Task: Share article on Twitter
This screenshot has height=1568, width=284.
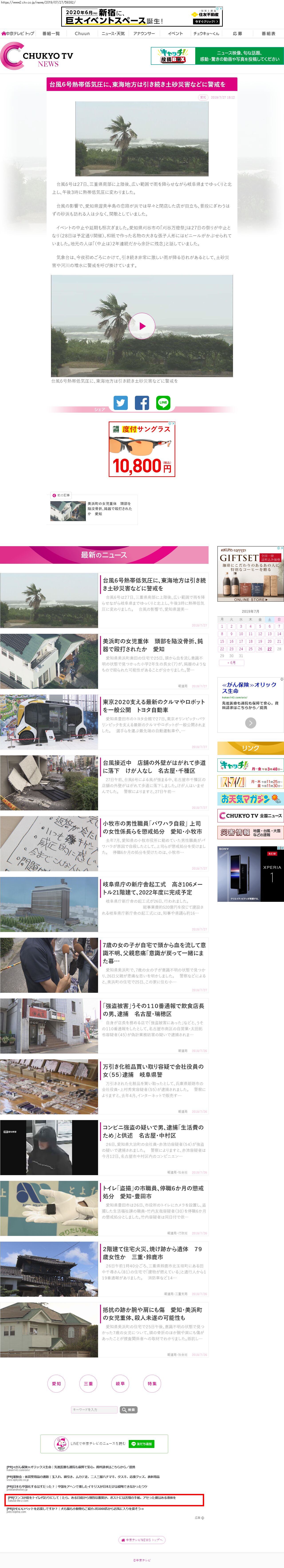Action: pos(120,402)
